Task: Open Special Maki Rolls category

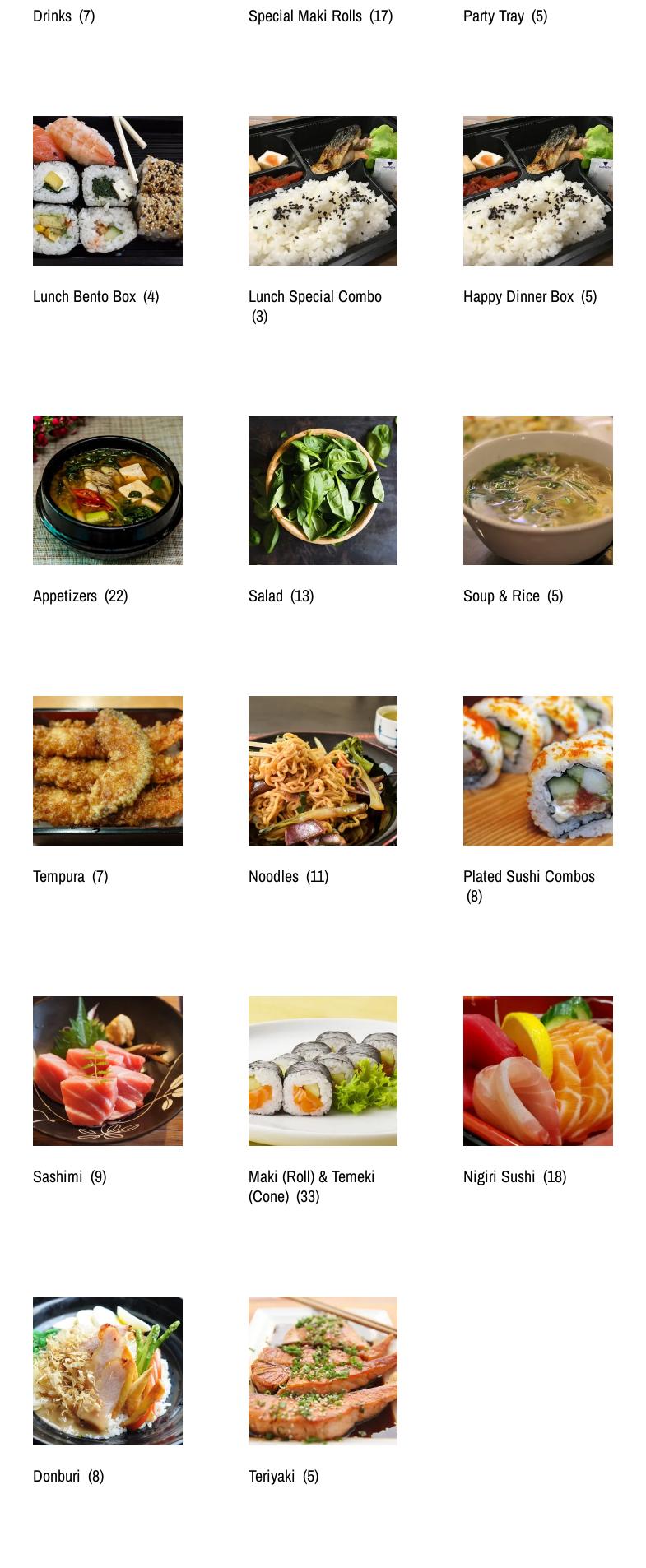Action: point(320,16)
